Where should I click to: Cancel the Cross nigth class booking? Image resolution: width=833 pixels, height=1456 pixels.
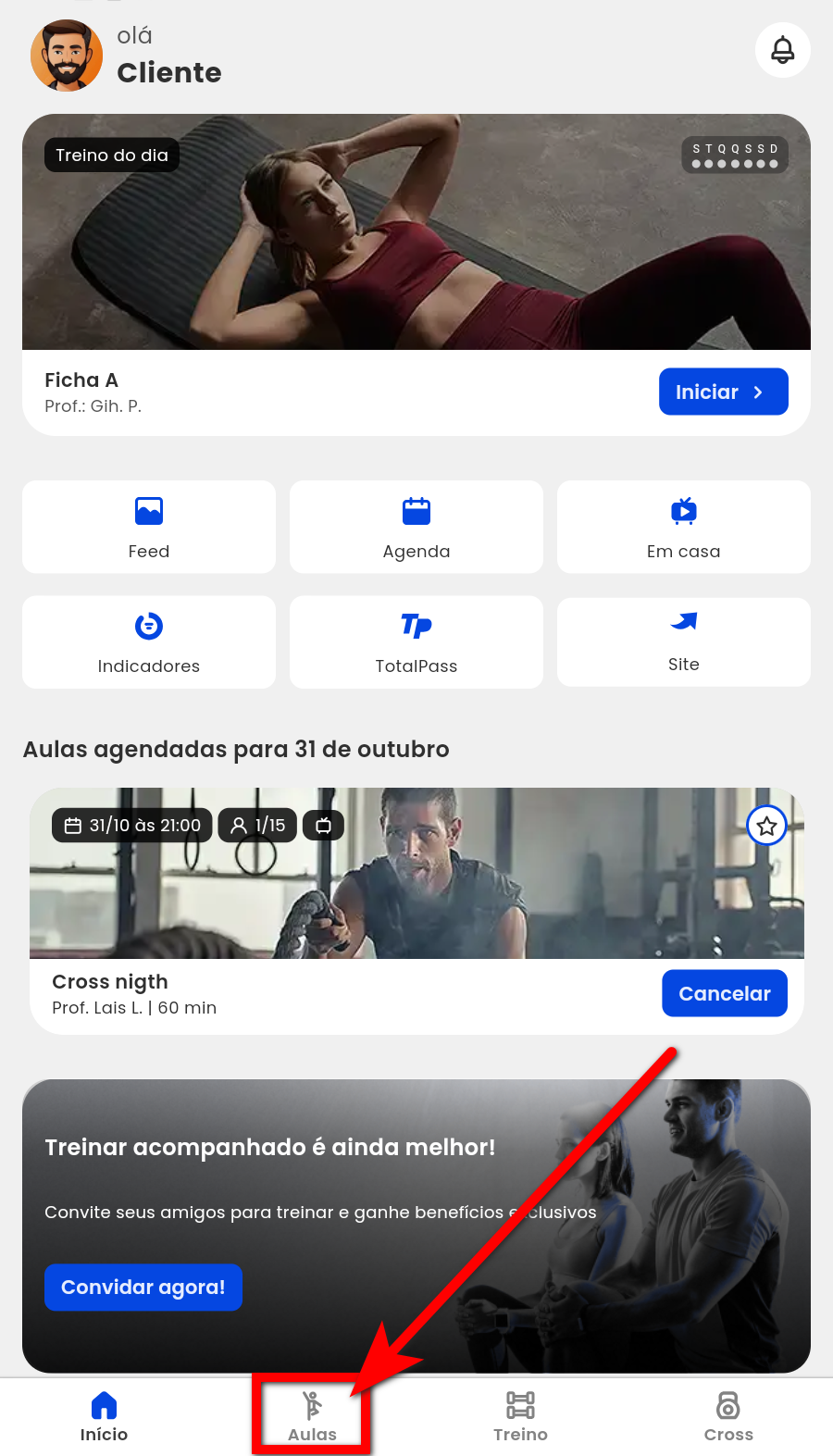click(724, 993)
